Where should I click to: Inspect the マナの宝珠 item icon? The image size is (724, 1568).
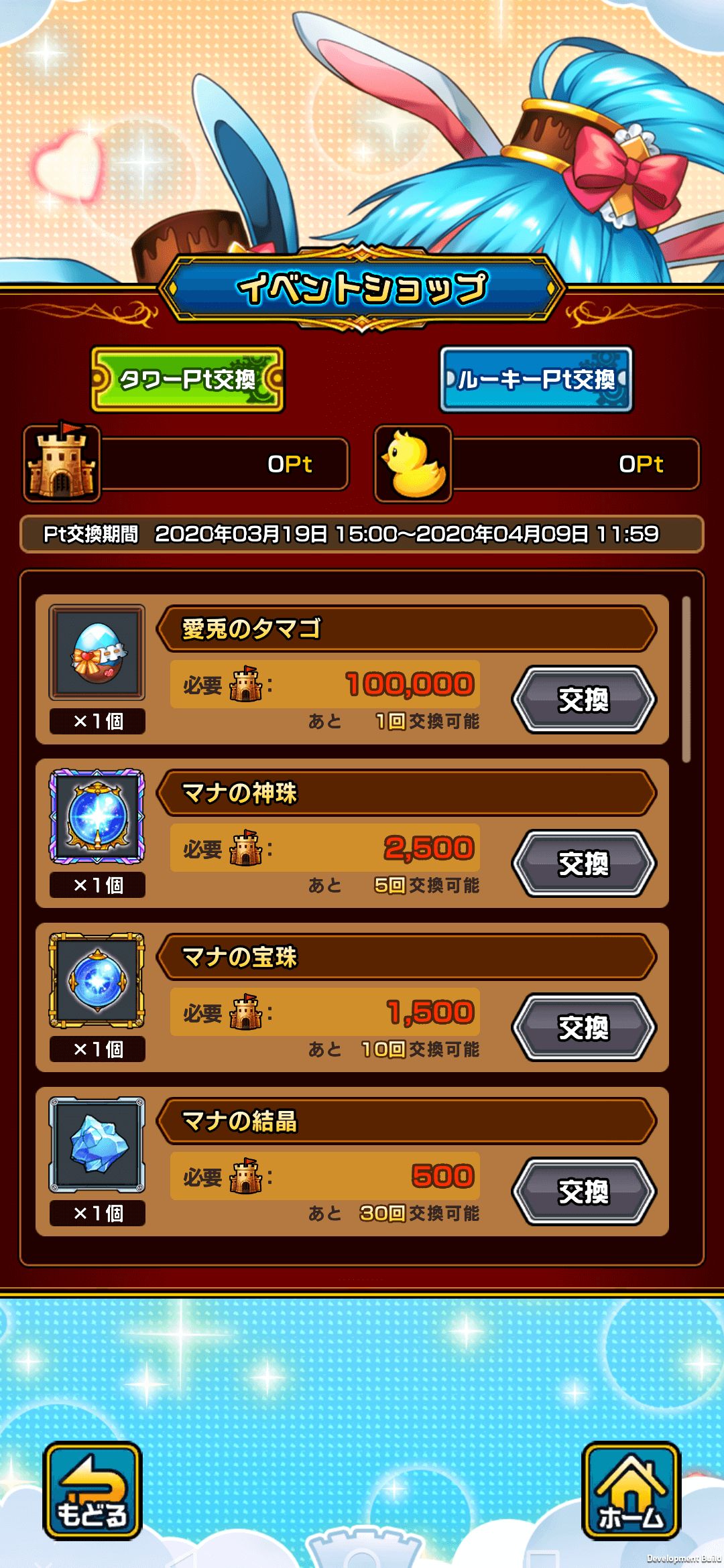coord(97,980)
